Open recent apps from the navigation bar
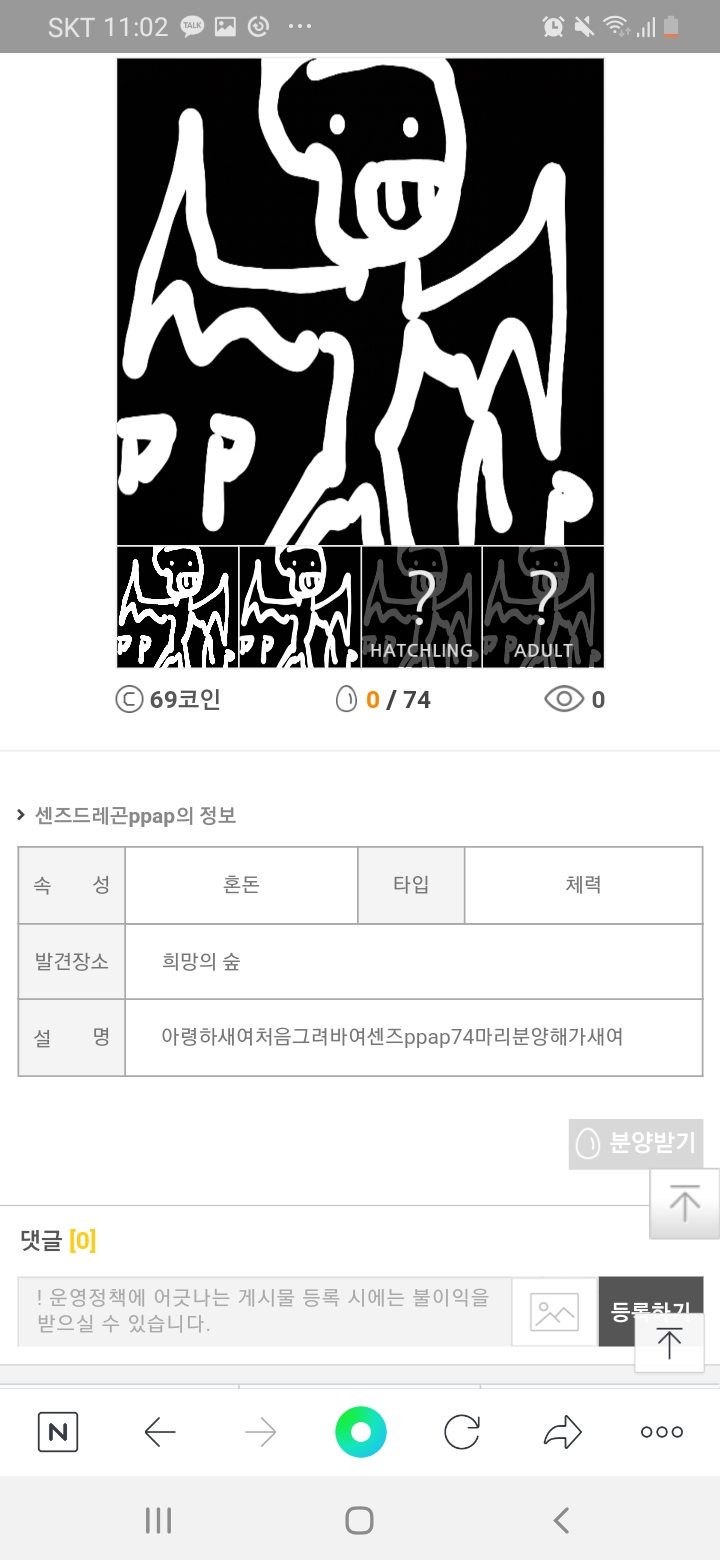 pos(159,1521)
